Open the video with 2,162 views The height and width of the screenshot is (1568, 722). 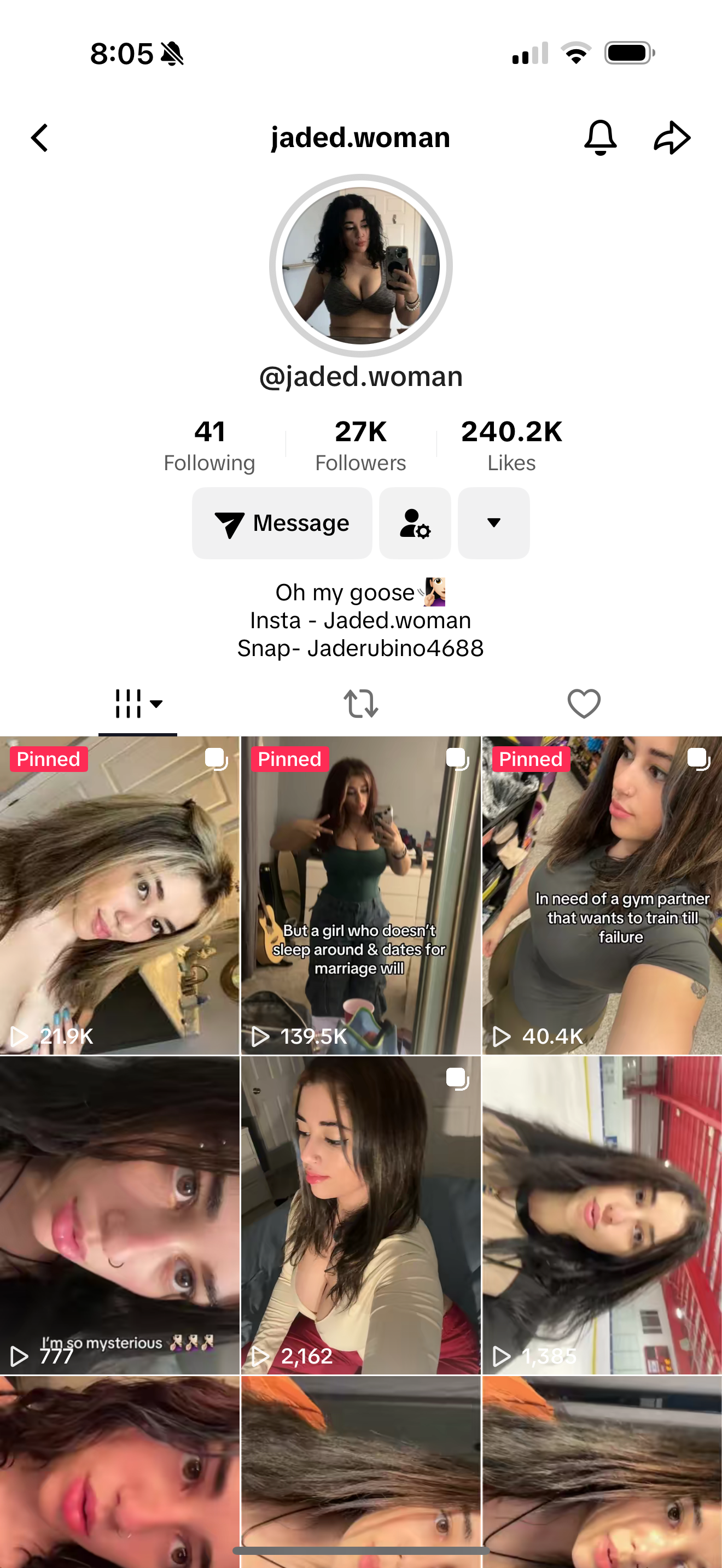point(361,1214)
